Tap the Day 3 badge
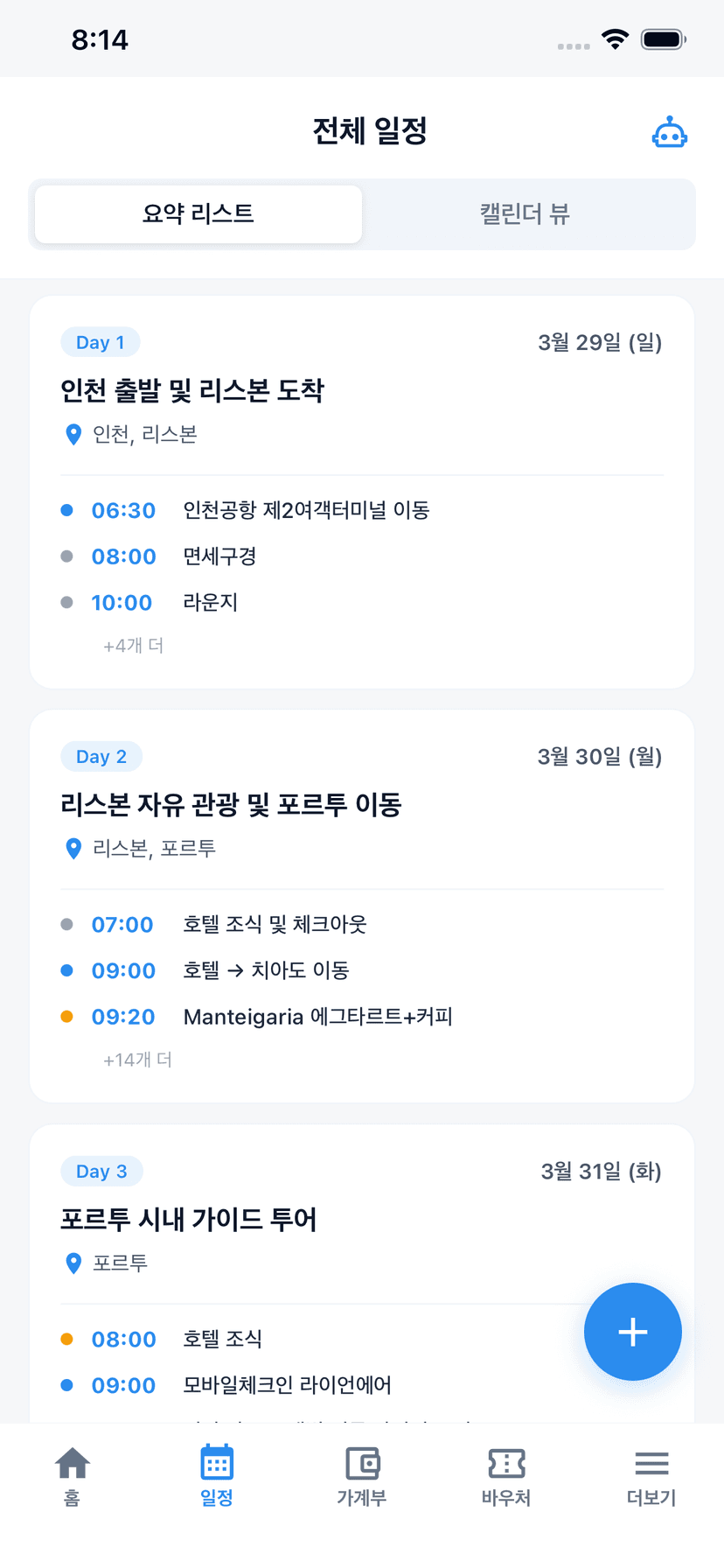This screenshot has height=1568, width=724. point(101,1171)
